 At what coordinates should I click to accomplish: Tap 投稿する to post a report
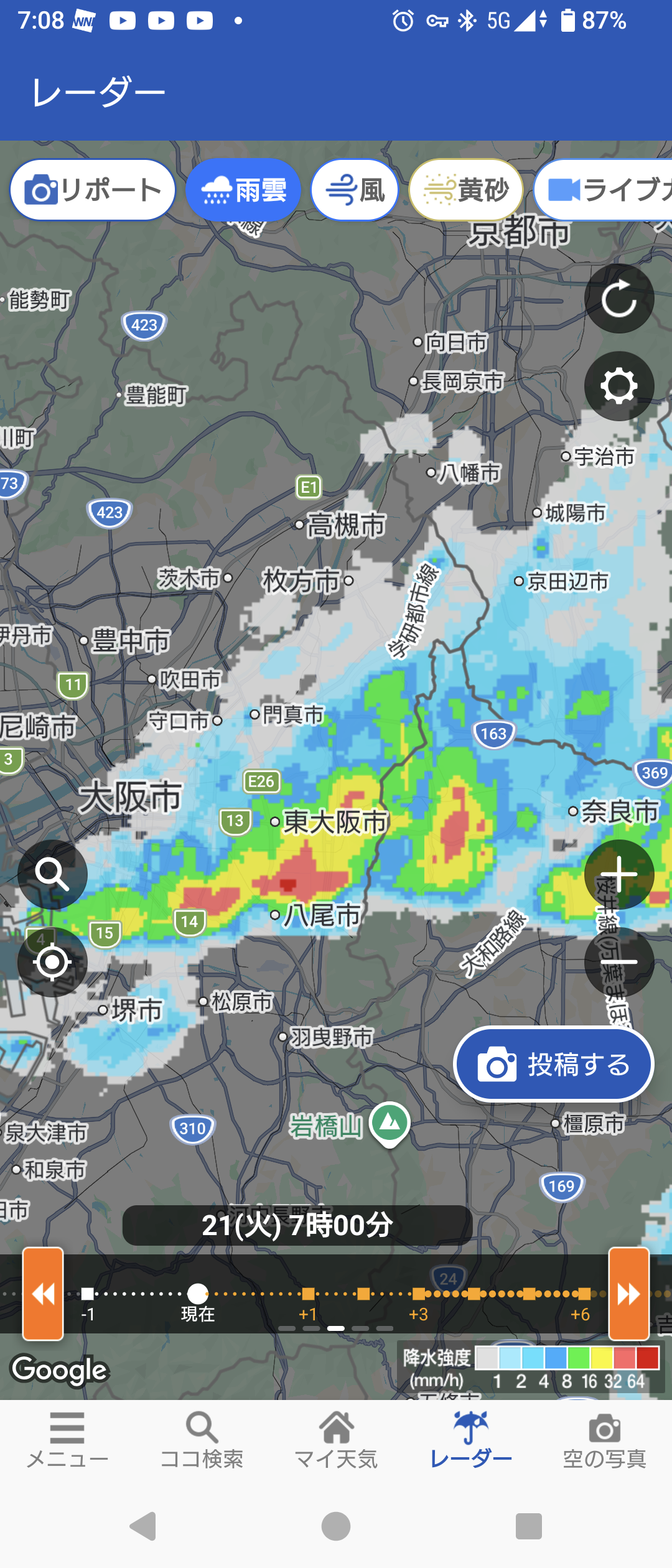(554, 1065)
